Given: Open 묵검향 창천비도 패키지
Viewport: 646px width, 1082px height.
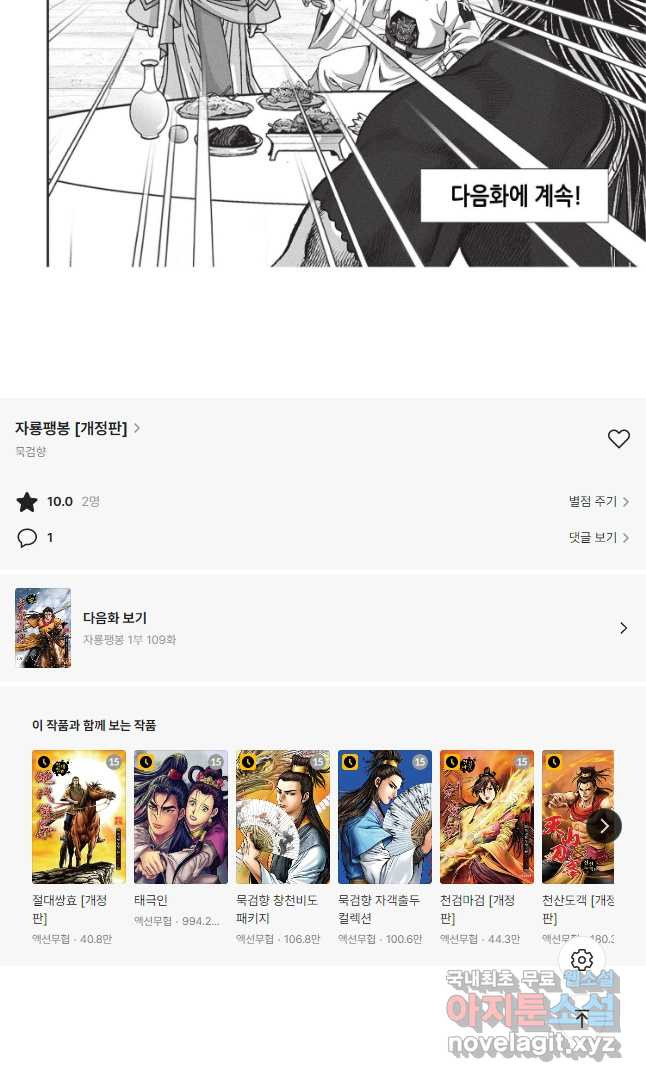Looking at the screenshot, I should pyautogui.click(x=283, y=817).
